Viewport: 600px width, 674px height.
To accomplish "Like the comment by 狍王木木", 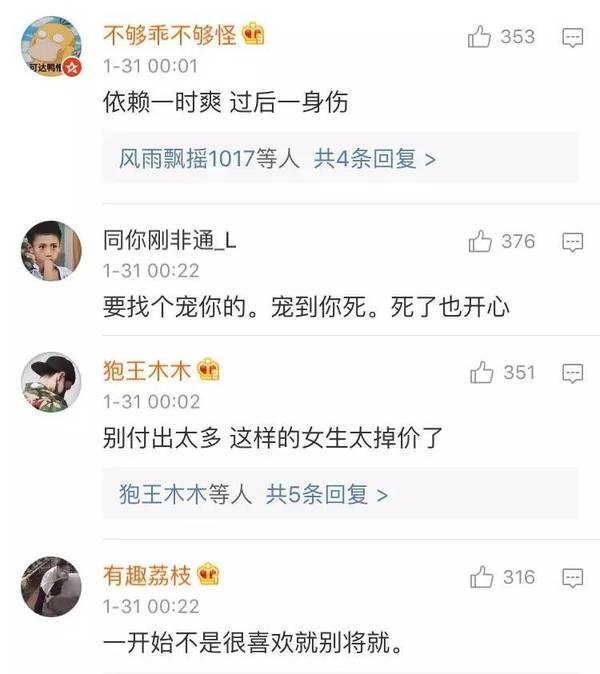I will 481,372.
